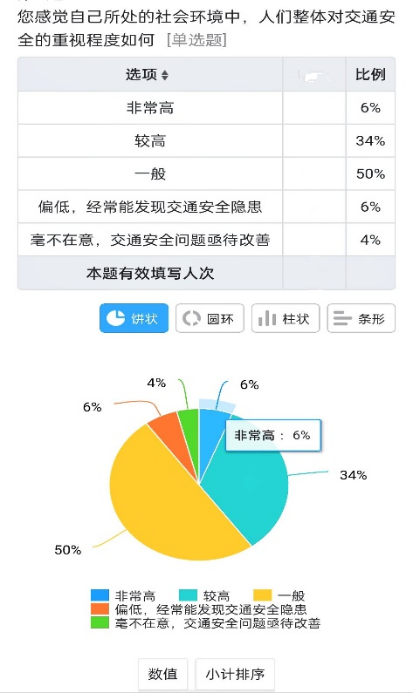This screenshot has height=694, width=413.
Task: Switch chart to 饼状 pie view
Action: coord(134,318)
